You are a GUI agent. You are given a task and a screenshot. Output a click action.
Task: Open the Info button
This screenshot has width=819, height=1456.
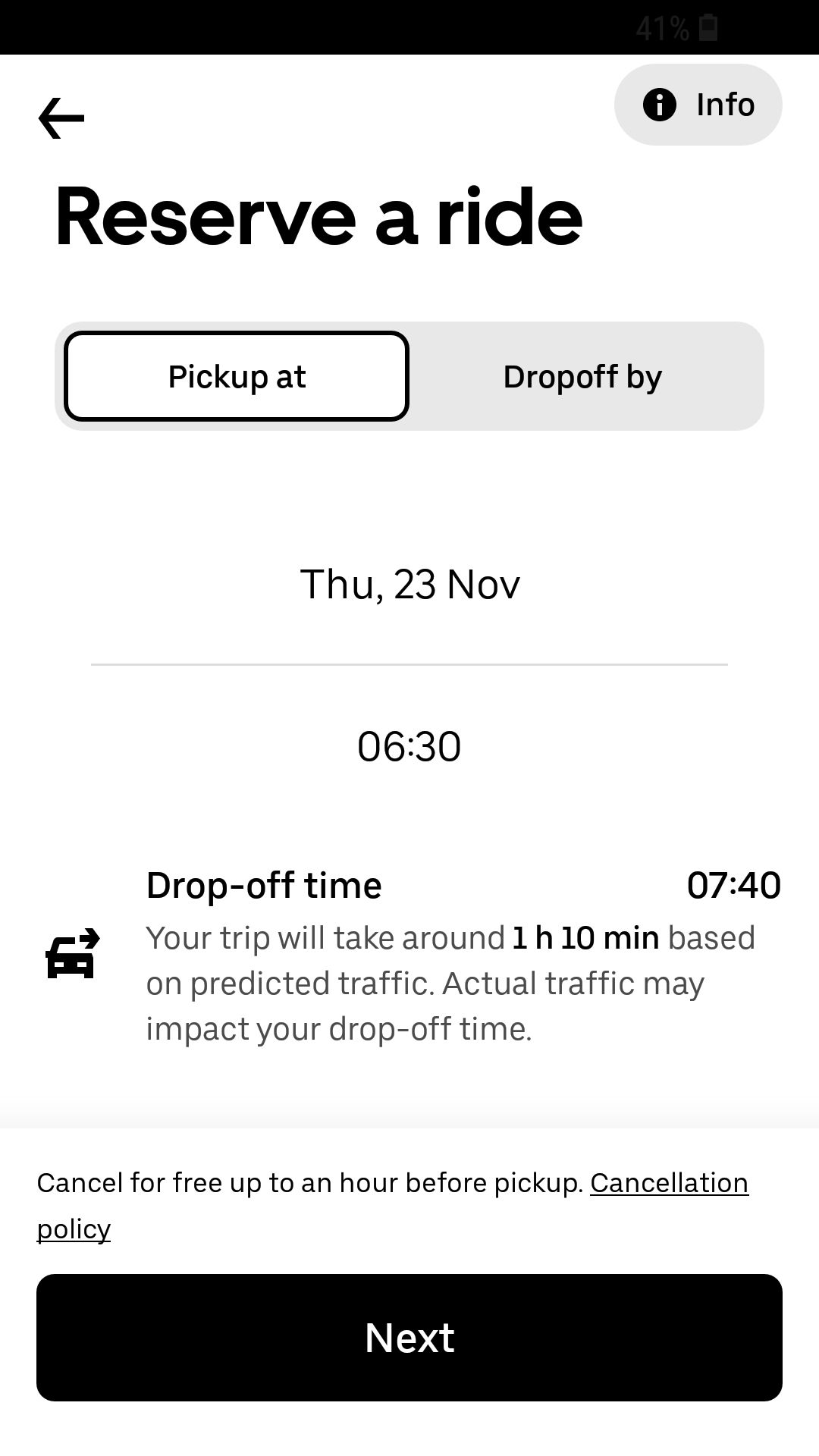click(698, 105)
